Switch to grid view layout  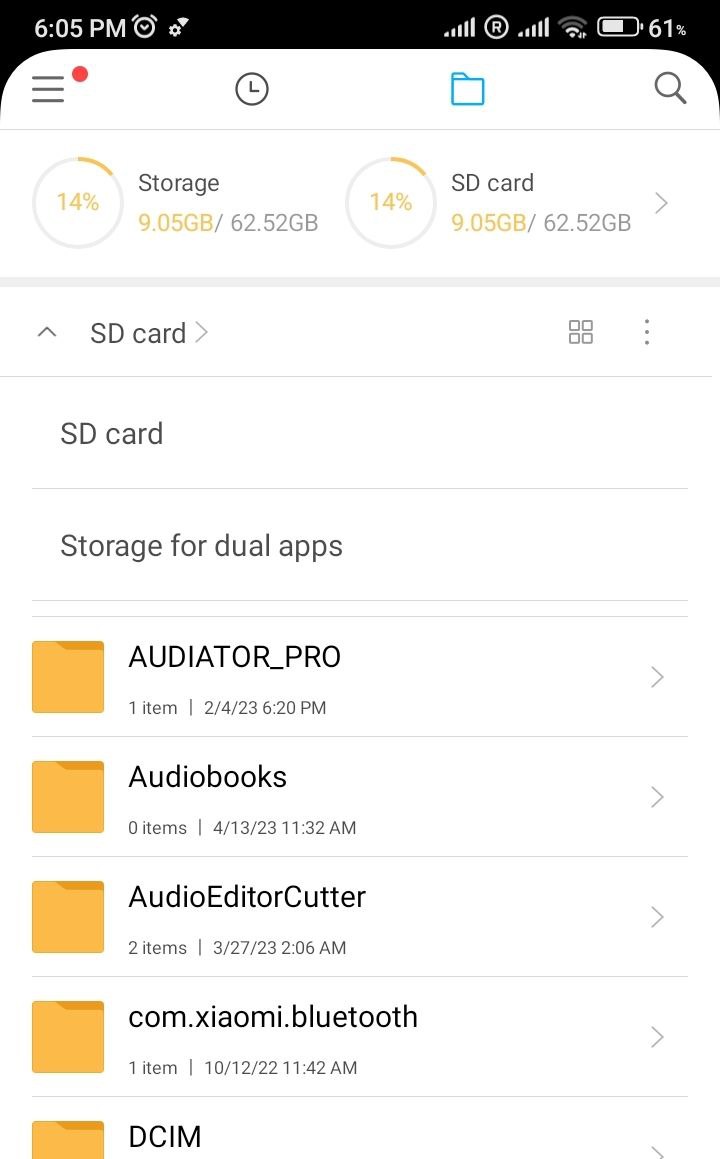pyautogui.click(x=580, y=332)
